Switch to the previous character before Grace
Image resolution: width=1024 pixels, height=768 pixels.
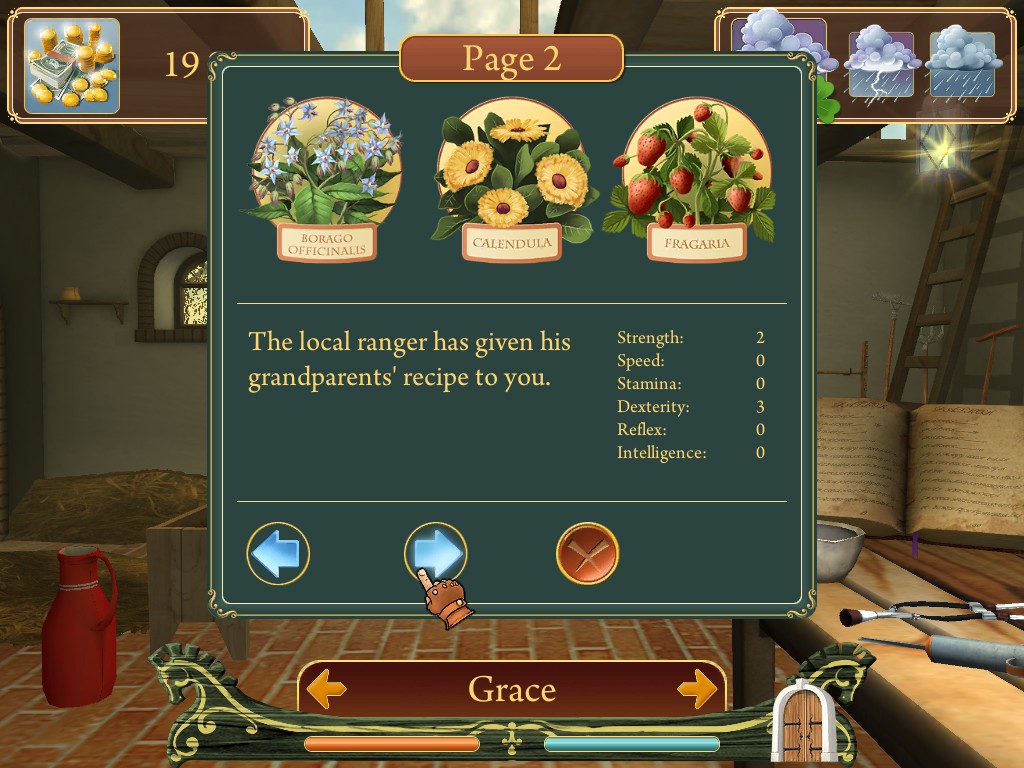tap(327, 689)
